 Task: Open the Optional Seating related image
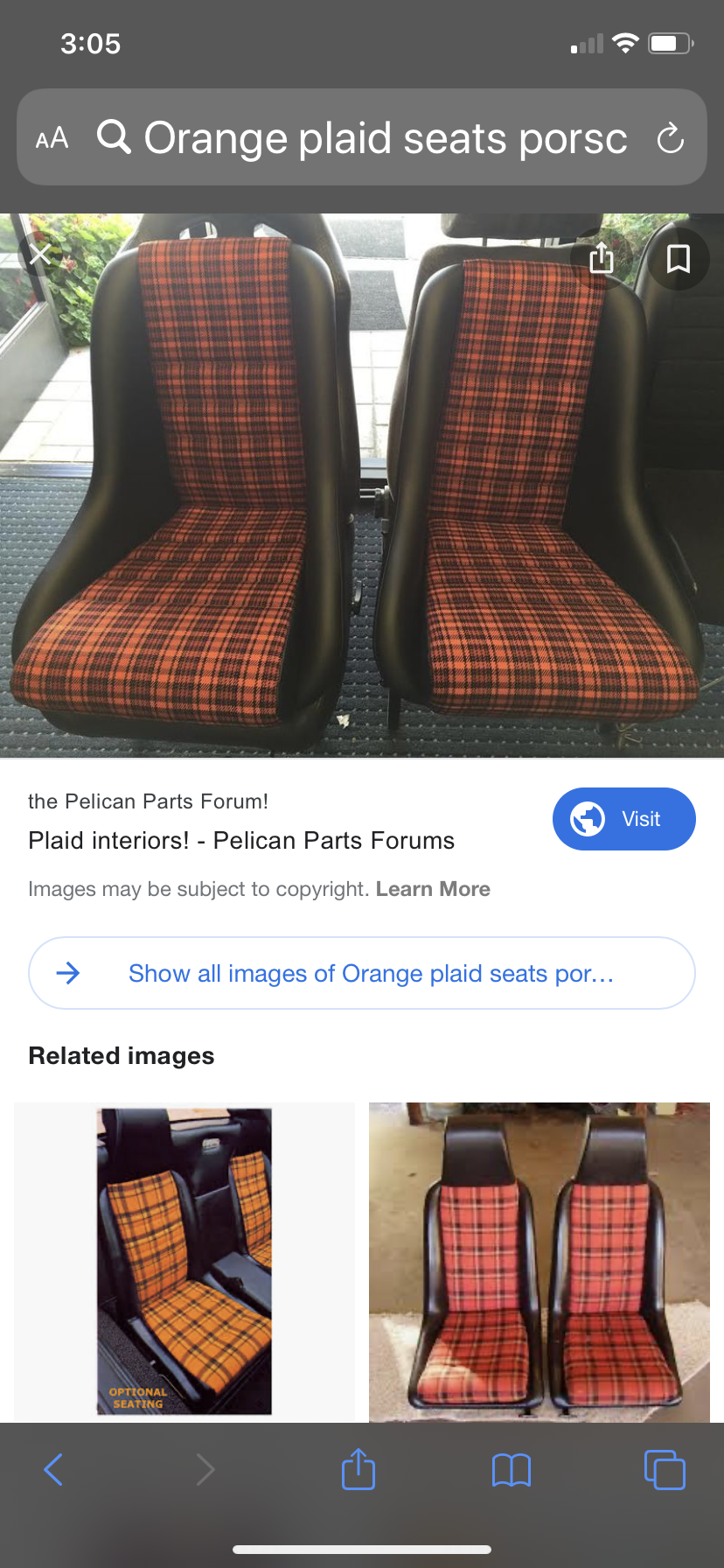[x=184, y=1261]
